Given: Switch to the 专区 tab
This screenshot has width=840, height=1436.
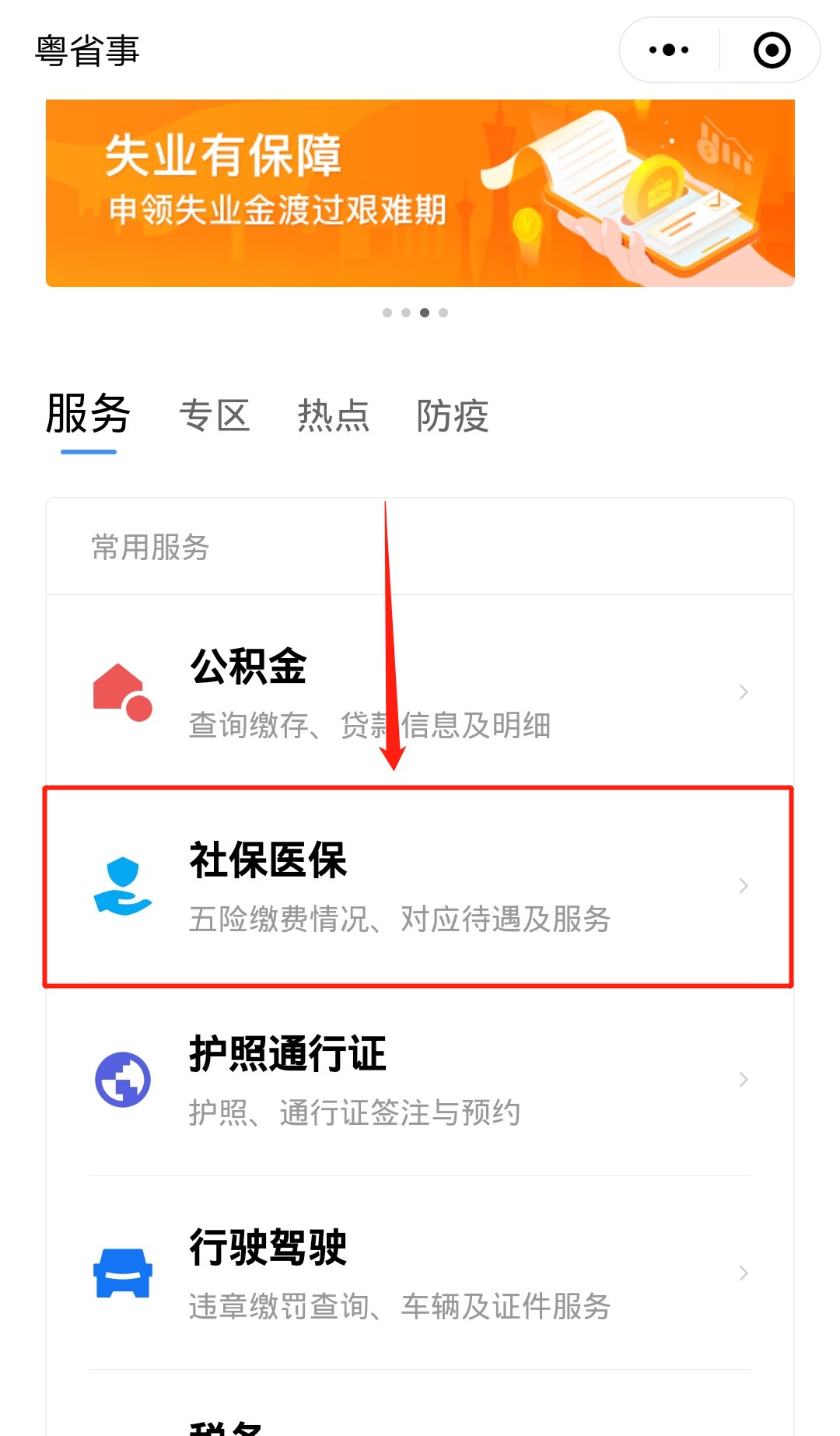Looking at the screenshot, I should [x=215, y=415].
